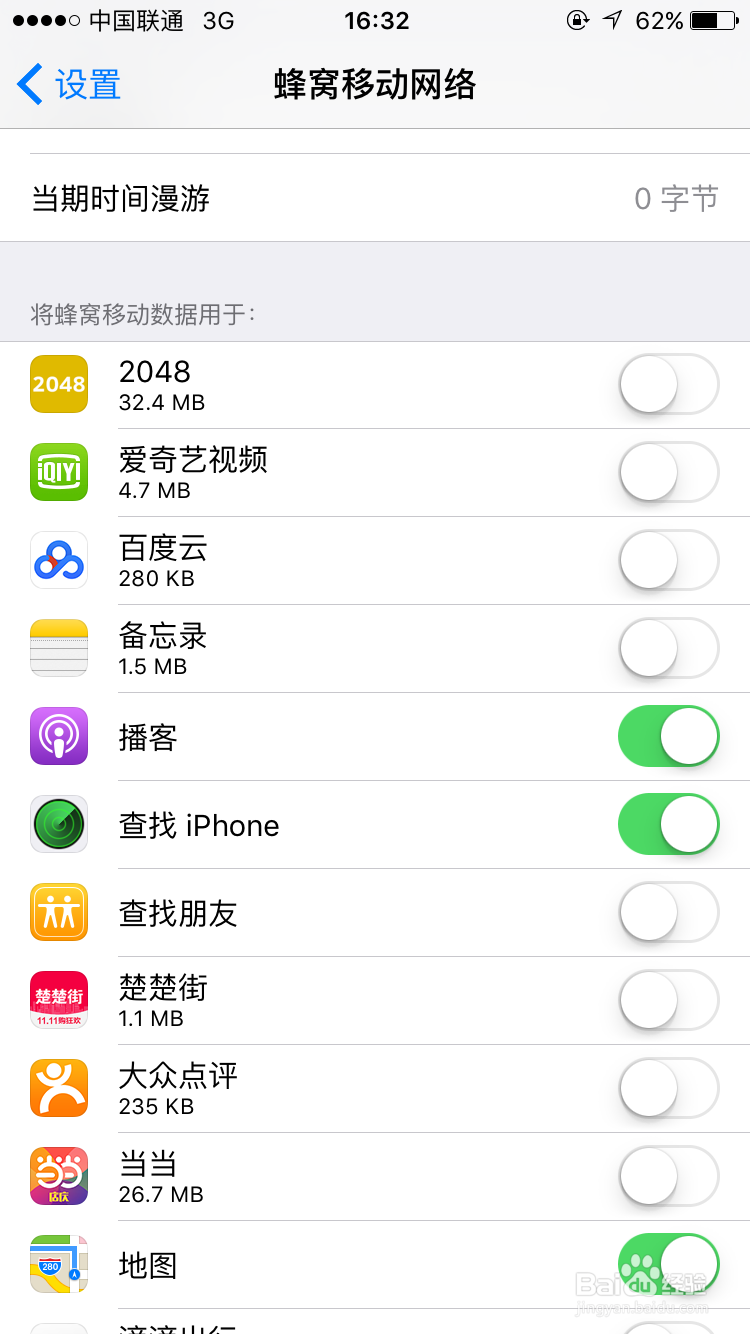This screenshot has width=750, height=1334.
Task: Allow 备忘录 to use cellular data
Action: (668, 649)
